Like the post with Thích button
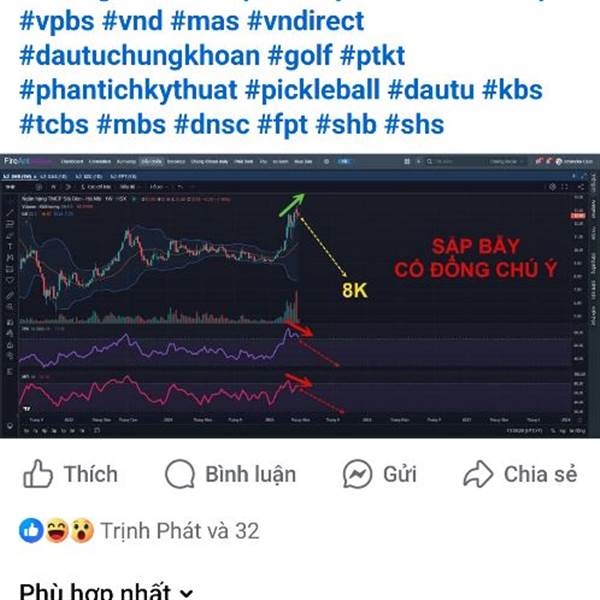This screenshot has width=600, height=600. [x=70, y=474]
